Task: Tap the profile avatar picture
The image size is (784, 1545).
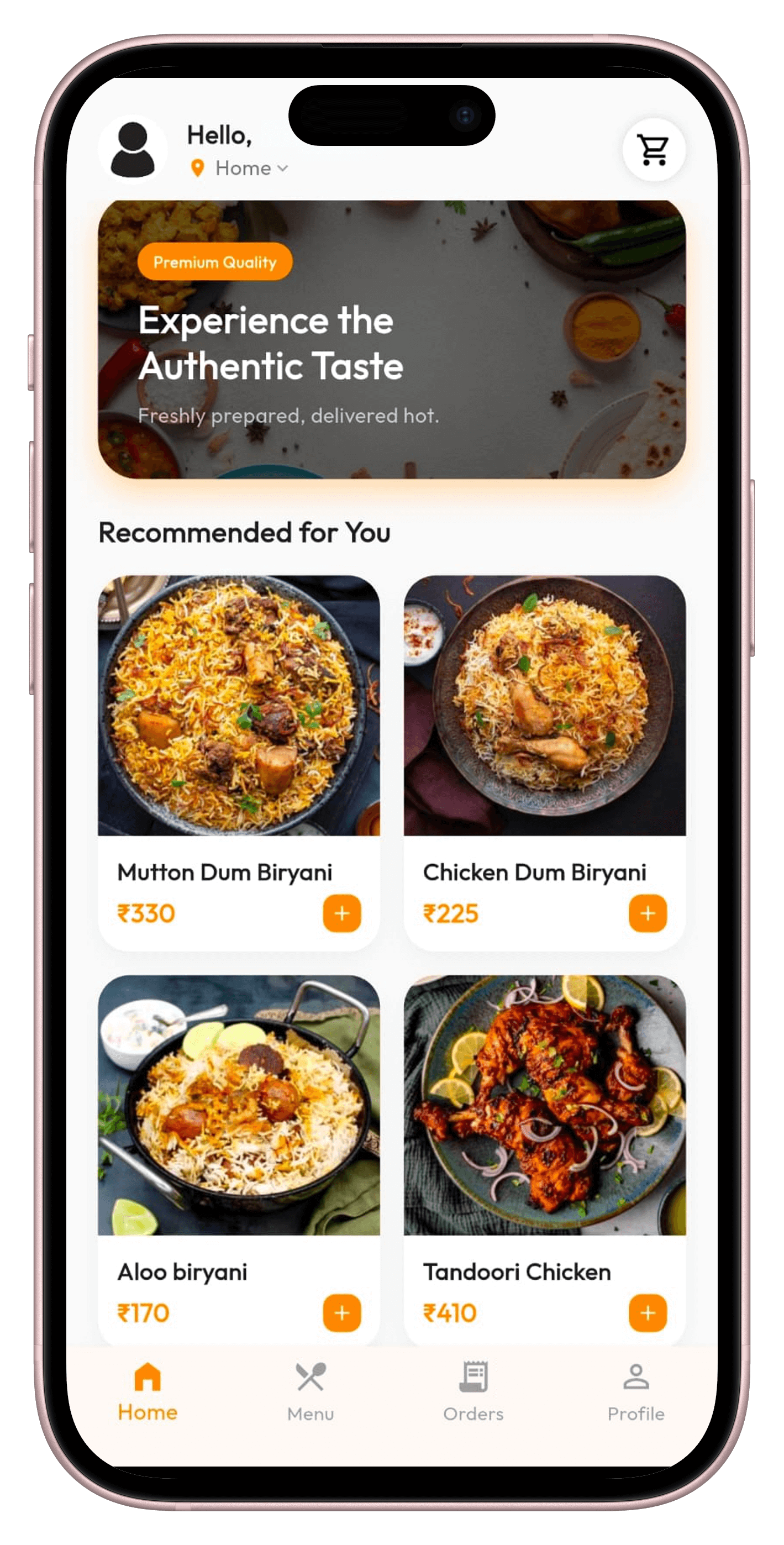Action: pyautogui.click(x=133, y=149)
